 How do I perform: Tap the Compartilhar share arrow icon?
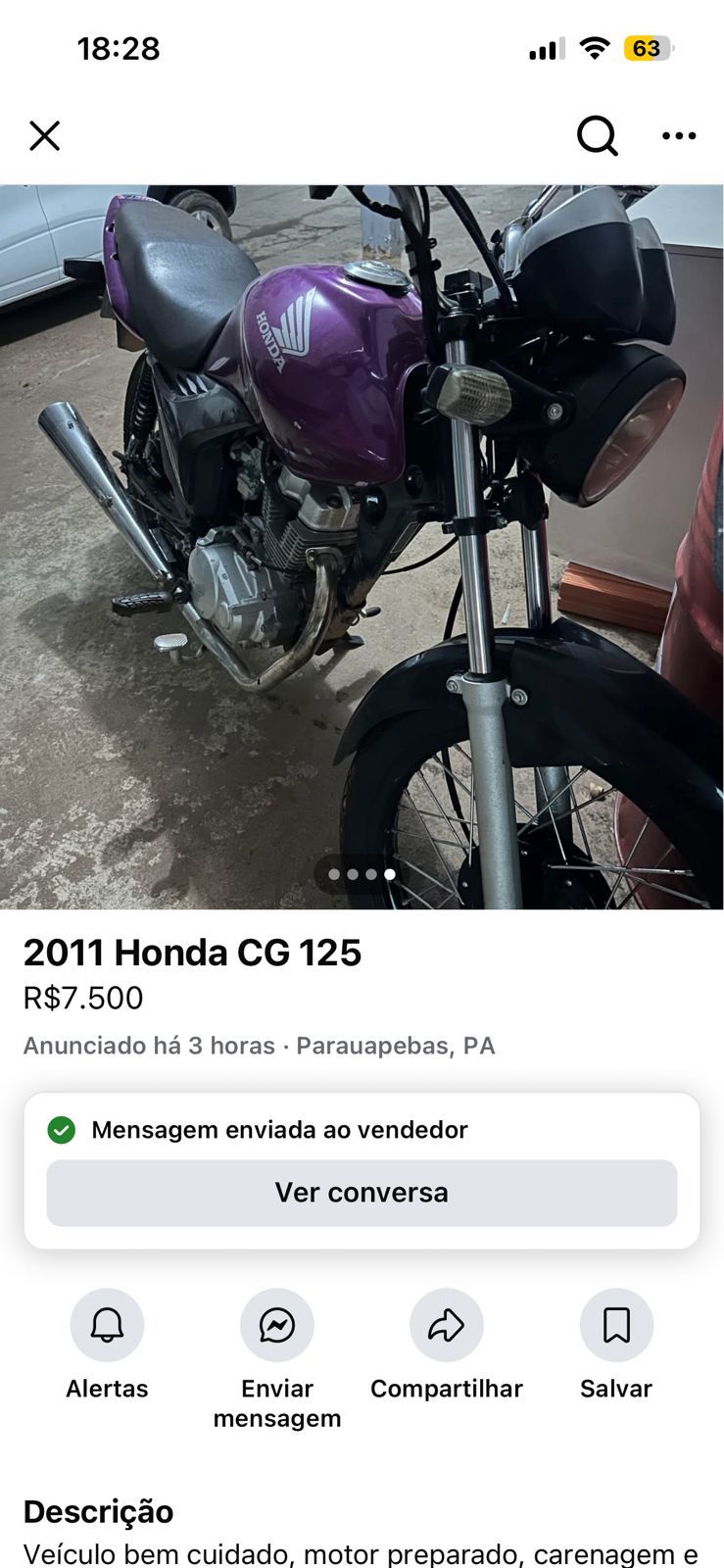click(446, 1324)
